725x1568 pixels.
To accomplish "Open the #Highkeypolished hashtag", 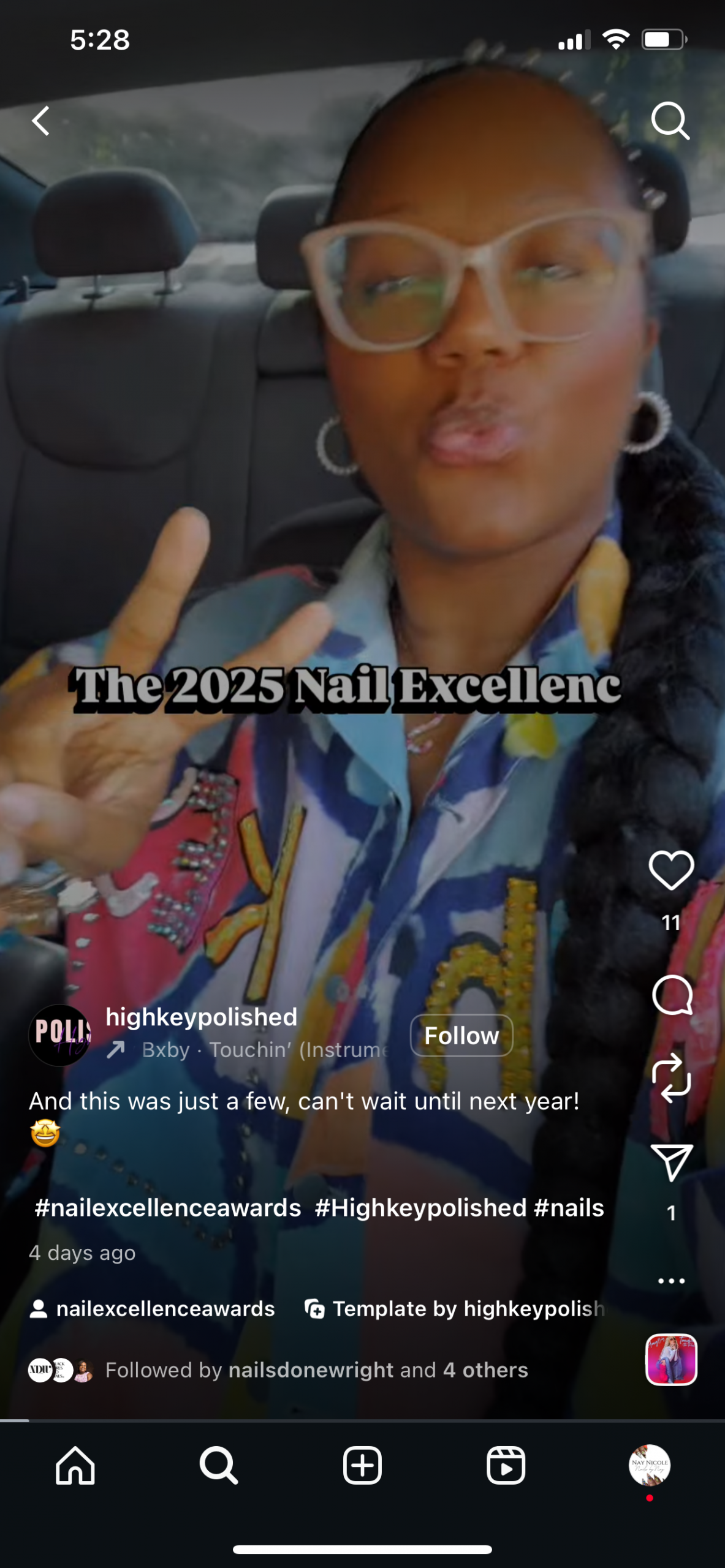I will [x=420, y=1208].
